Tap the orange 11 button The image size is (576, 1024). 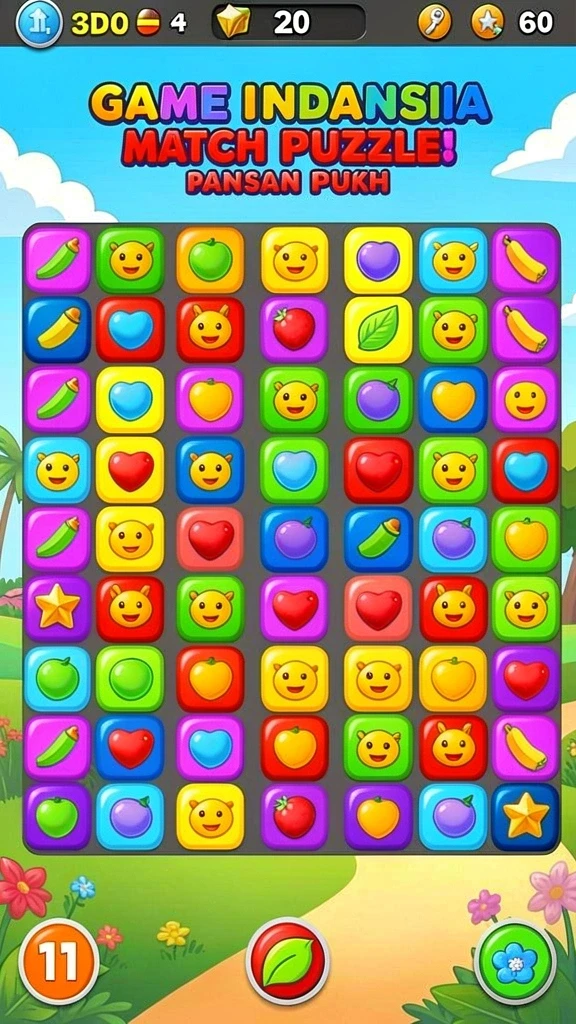pos(59,961)
